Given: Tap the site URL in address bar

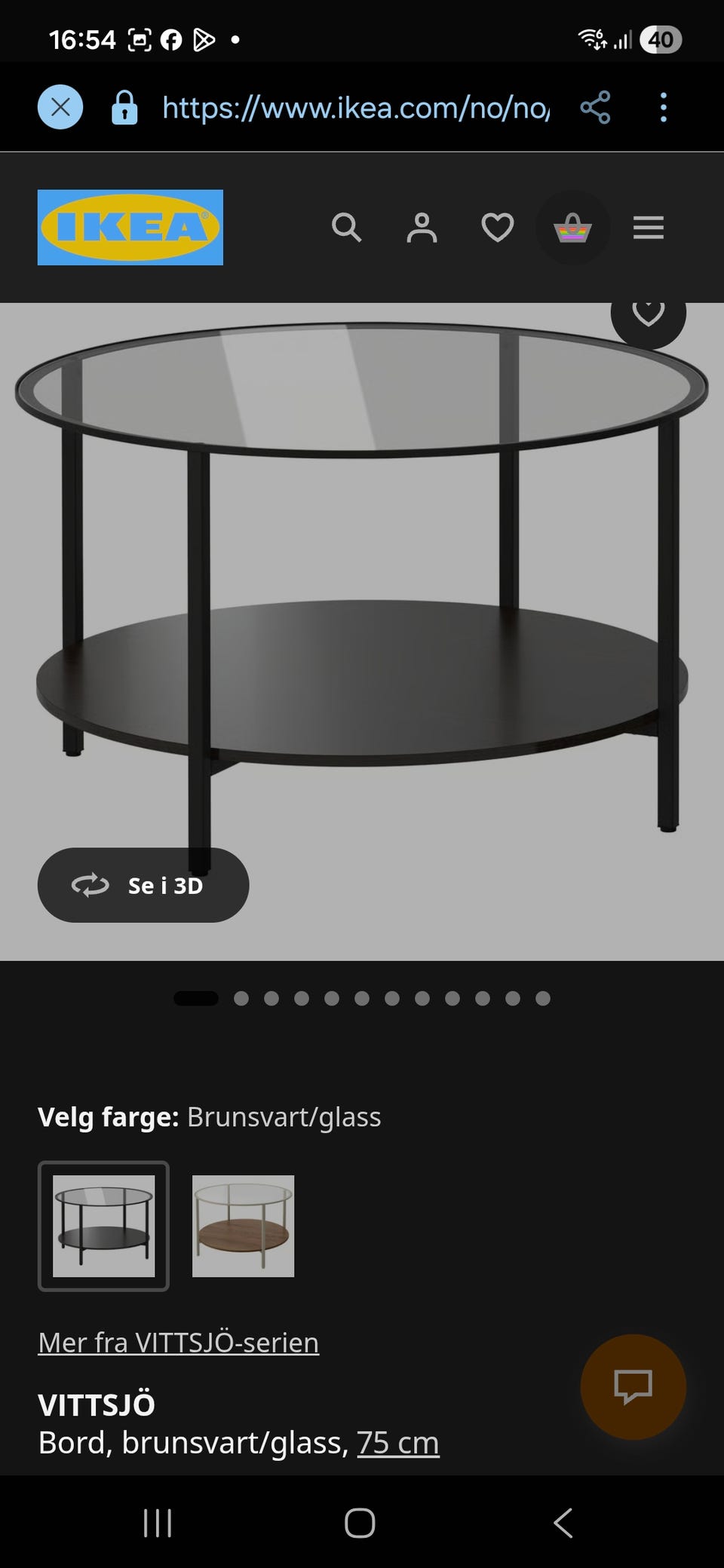Looking at the screenshot, I should point(355,107).
